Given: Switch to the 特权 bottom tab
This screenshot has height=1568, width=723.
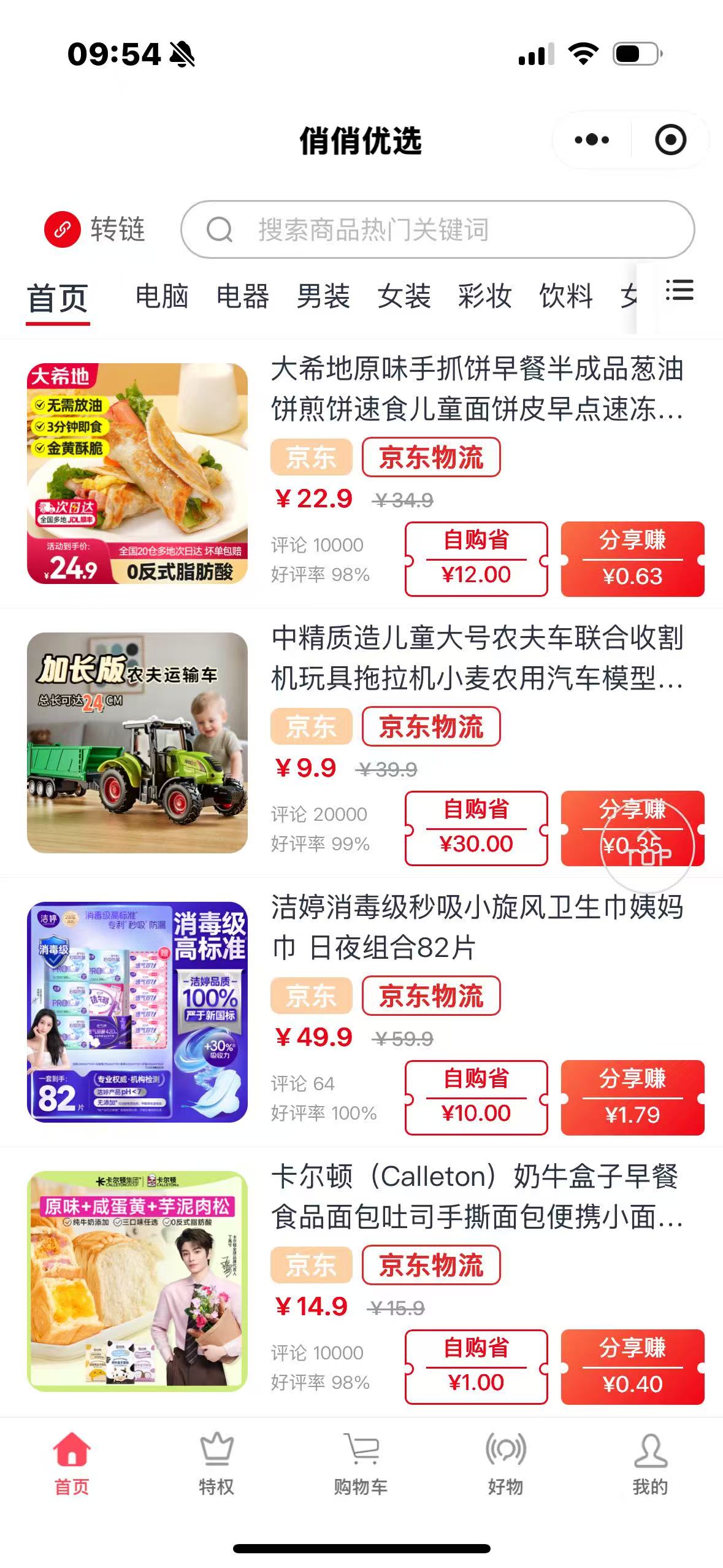Looking at the screenshot, I should [216, 1465].
